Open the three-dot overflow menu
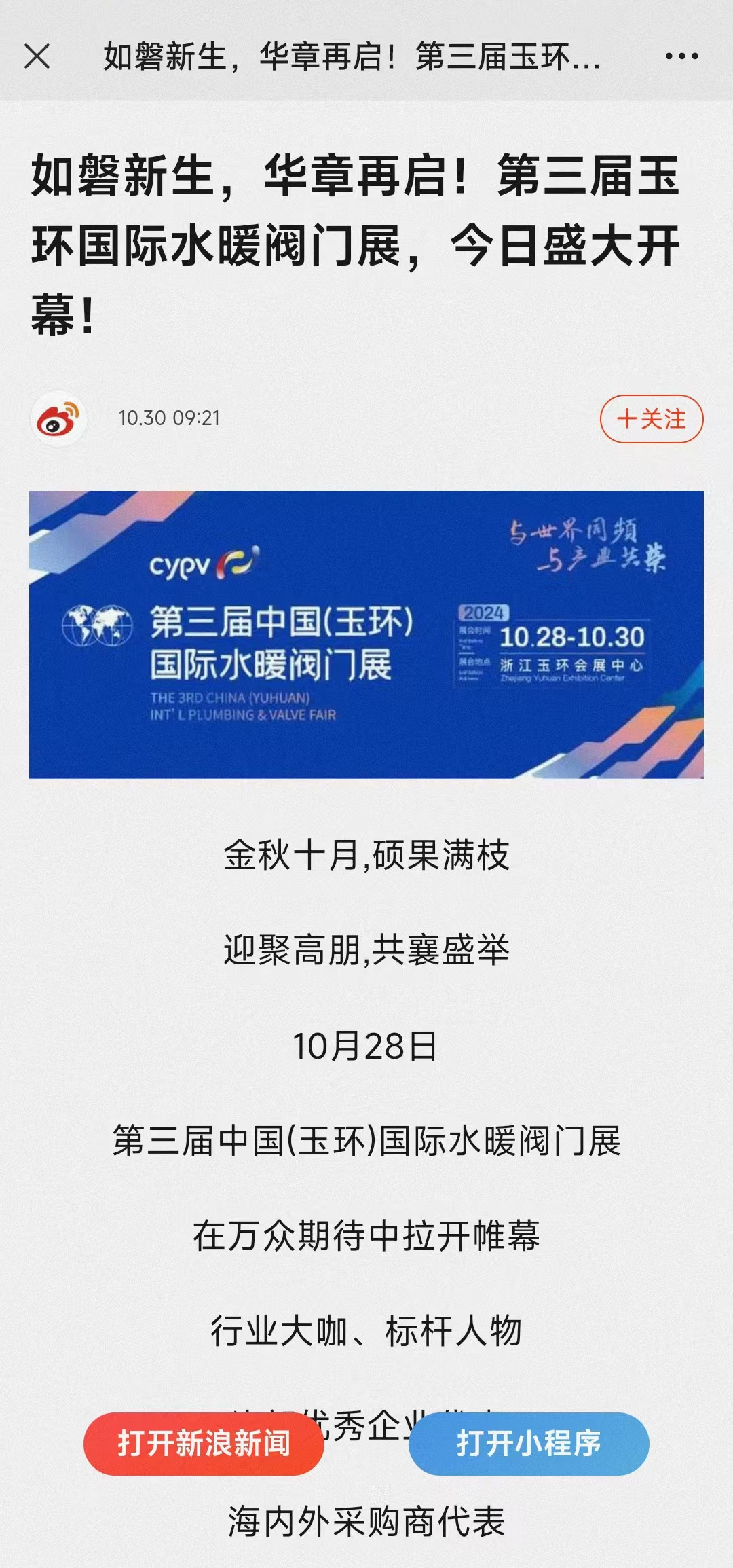Screen dimensions: 733x1568 pyautogui.click(x=681, y=56)
